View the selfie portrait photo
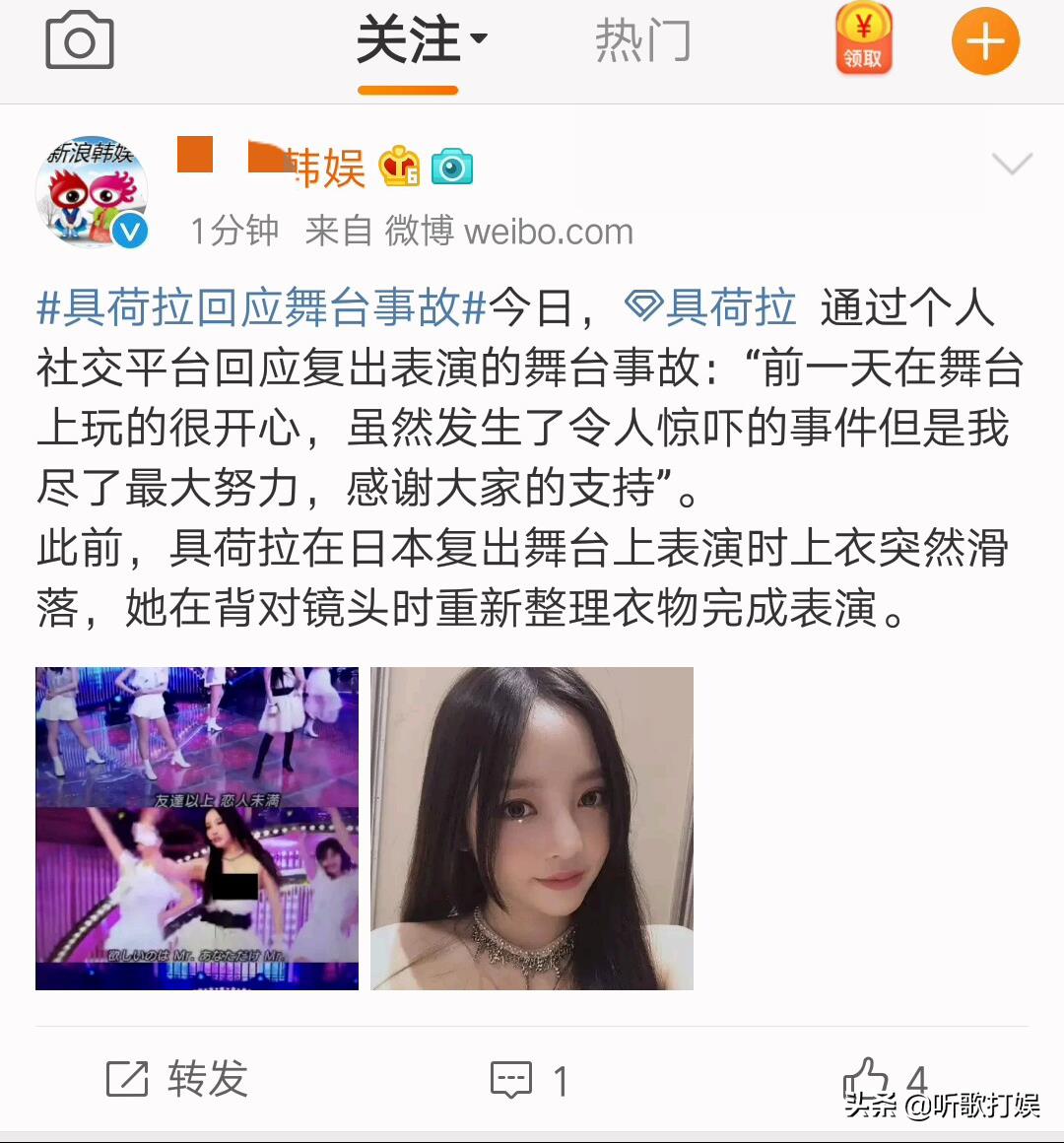Image resolution: width=1064 pixels, height=1143 pixels. click(532, 828)
